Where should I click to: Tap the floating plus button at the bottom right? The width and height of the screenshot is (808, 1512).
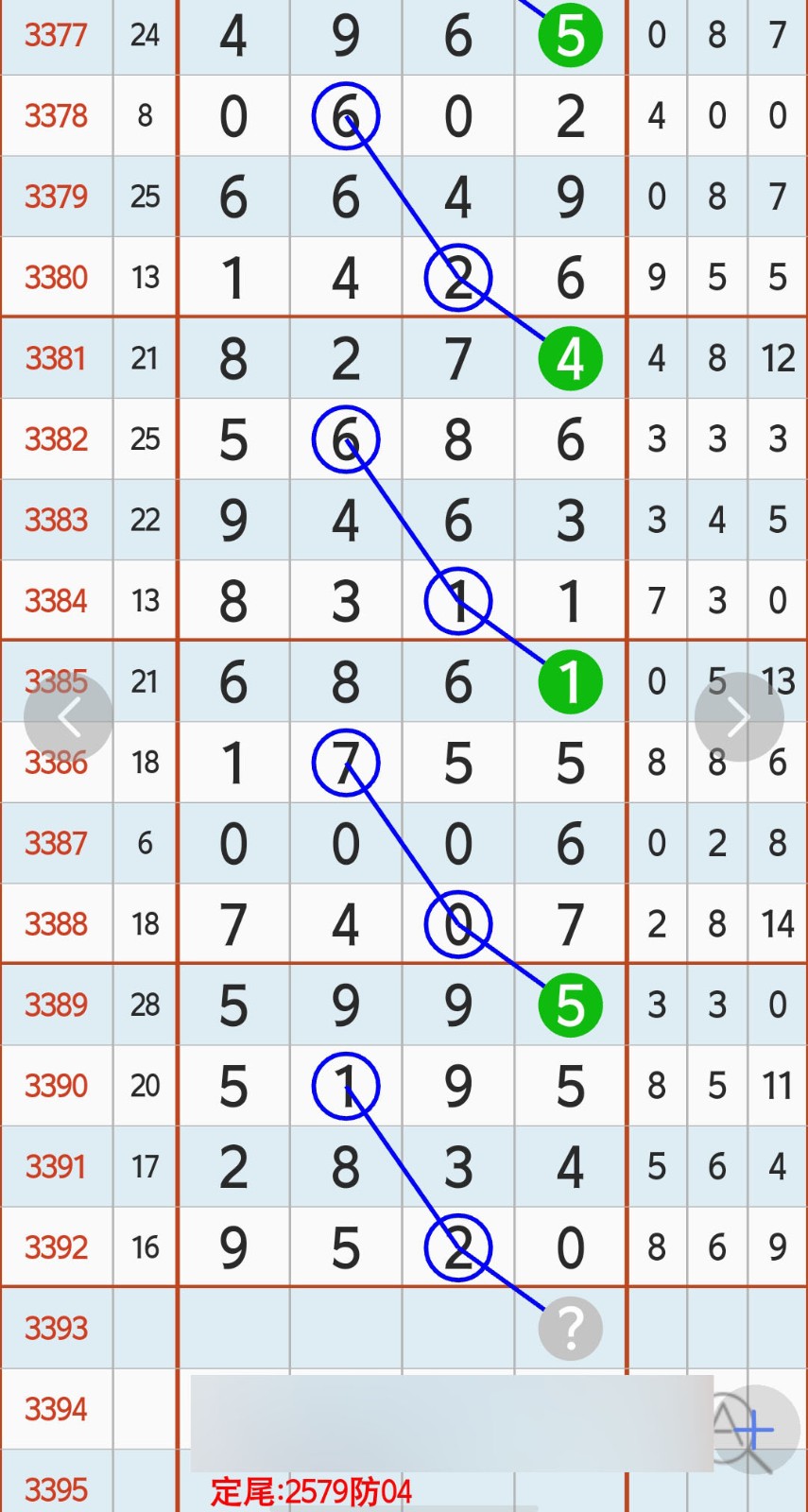click(754, 1430)
